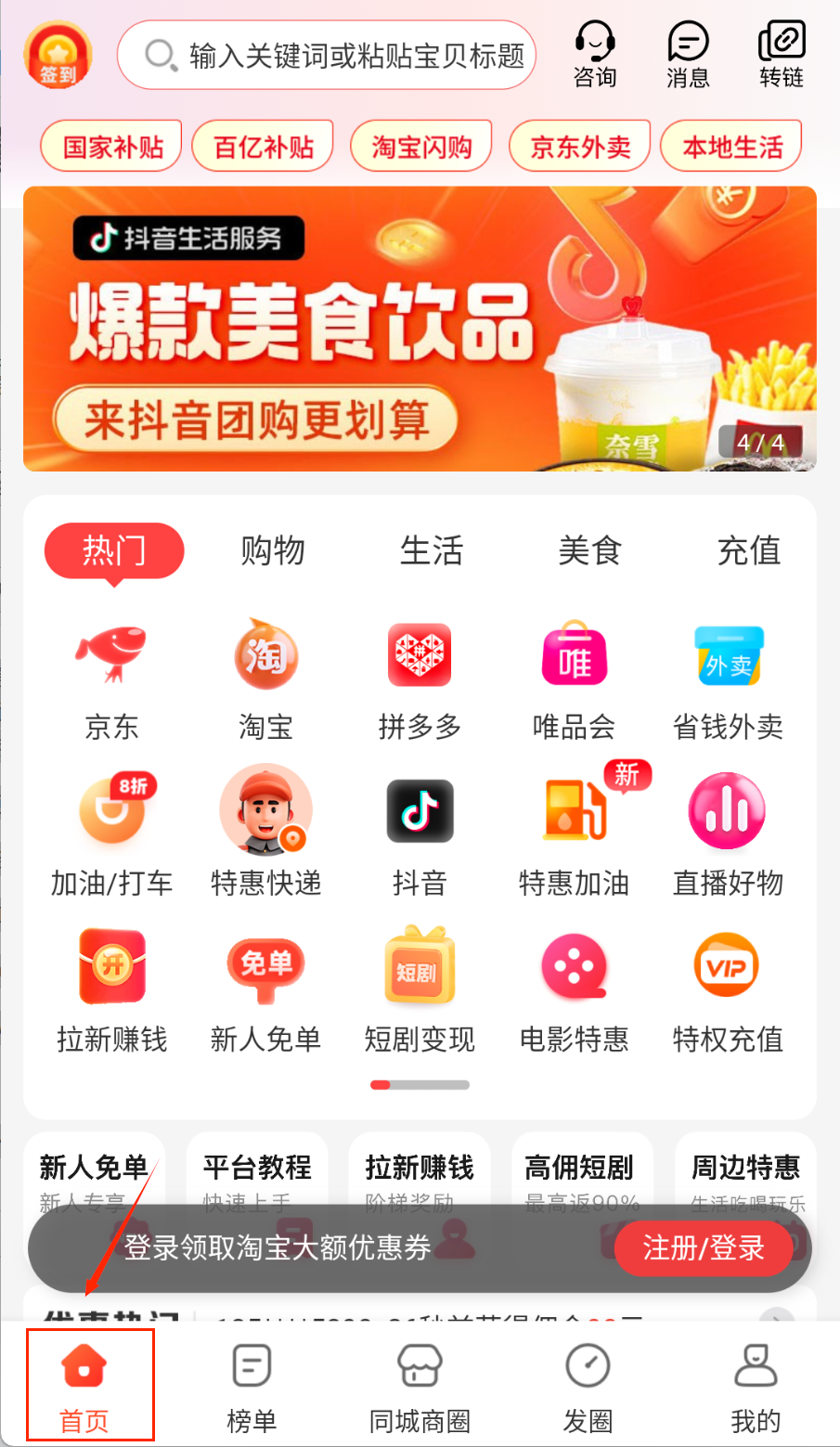Viewport: 840px width, 1447px height.
Task: Switch to the 购物 category tab
Action: [272, 550]
